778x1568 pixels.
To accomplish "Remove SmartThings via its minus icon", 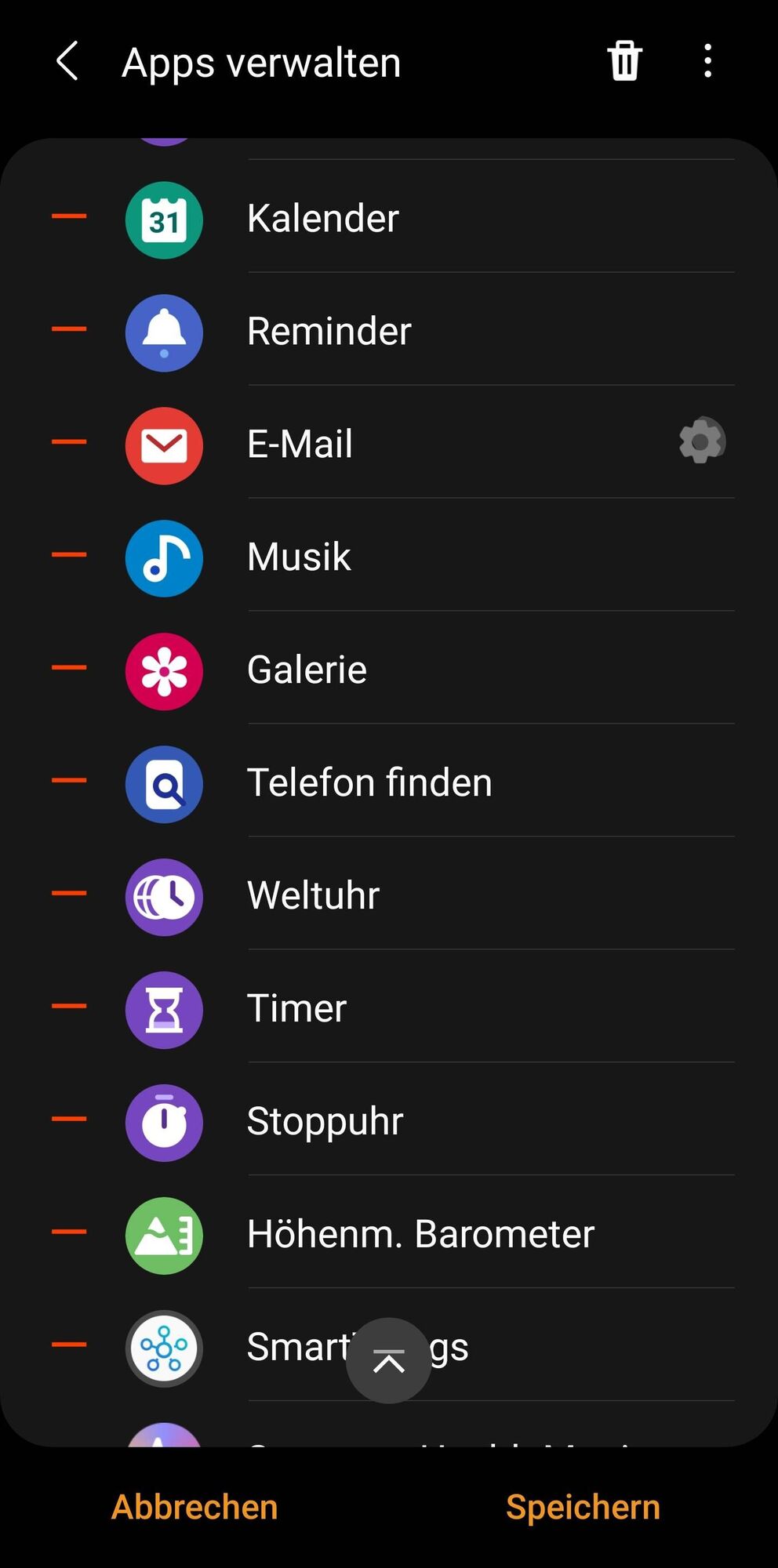I will [69, 1345].
